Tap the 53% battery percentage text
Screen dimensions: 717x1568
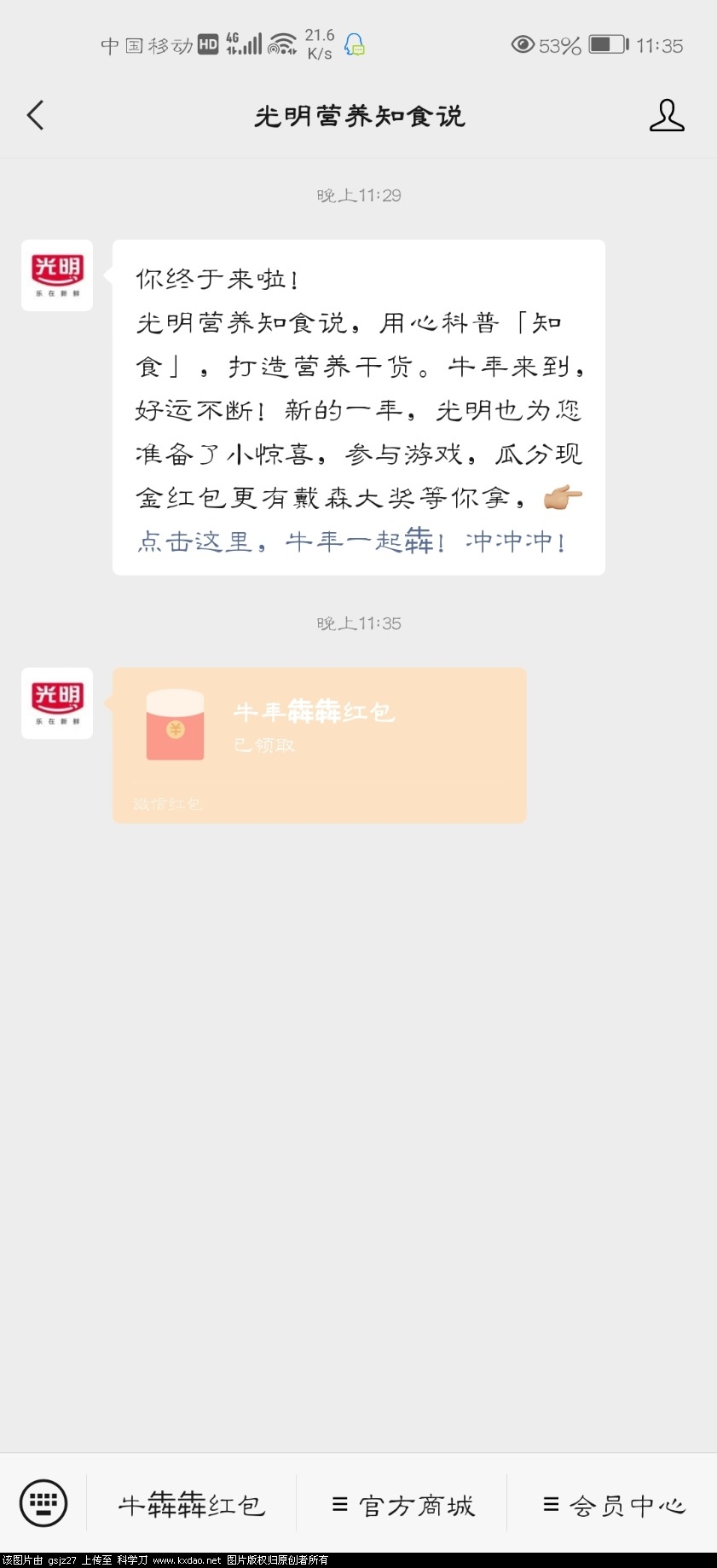tap(558, 44)
